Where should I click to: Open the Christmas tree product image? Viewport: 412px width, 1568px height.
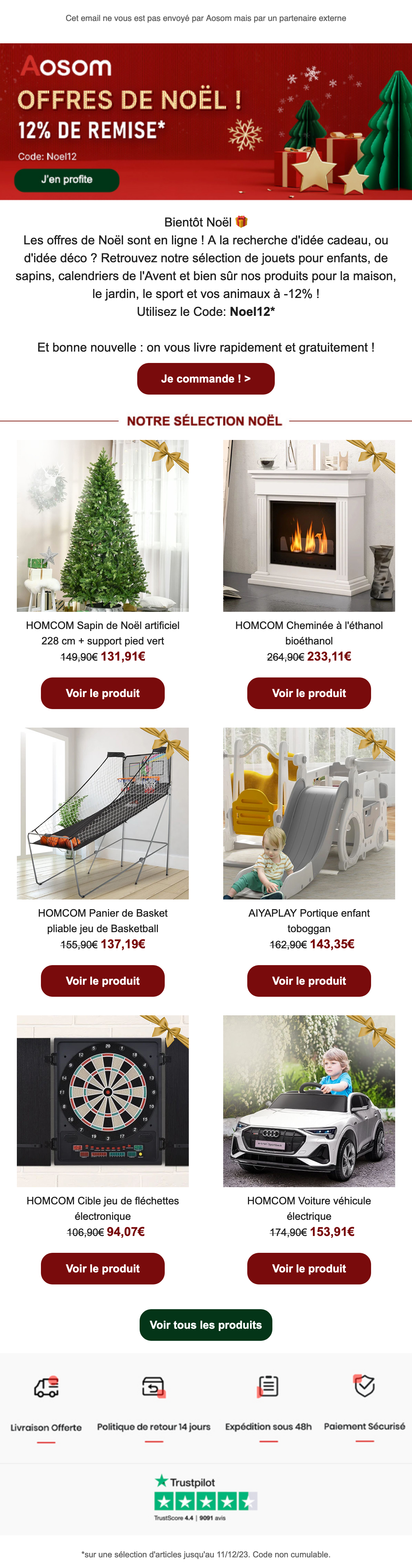pos(102,525)
